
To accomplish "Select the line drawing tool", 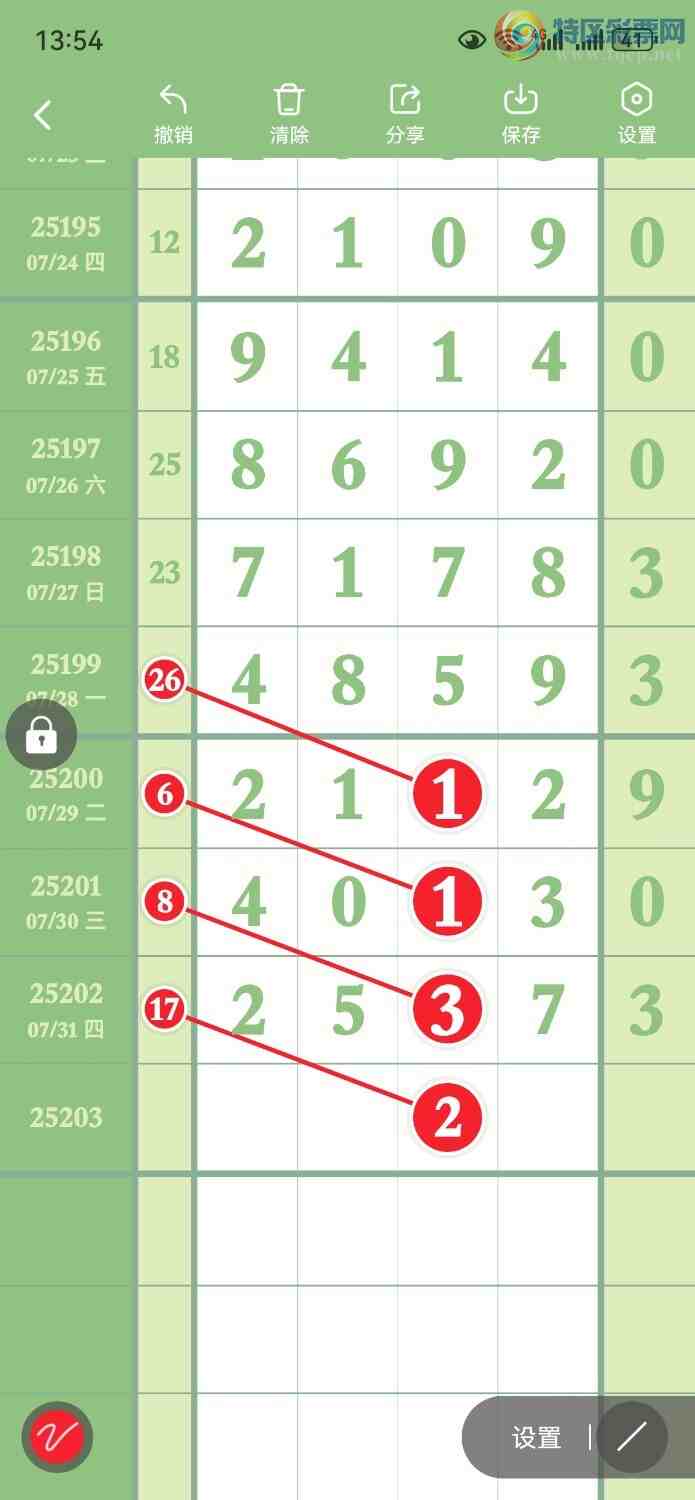I will 632,1438.
